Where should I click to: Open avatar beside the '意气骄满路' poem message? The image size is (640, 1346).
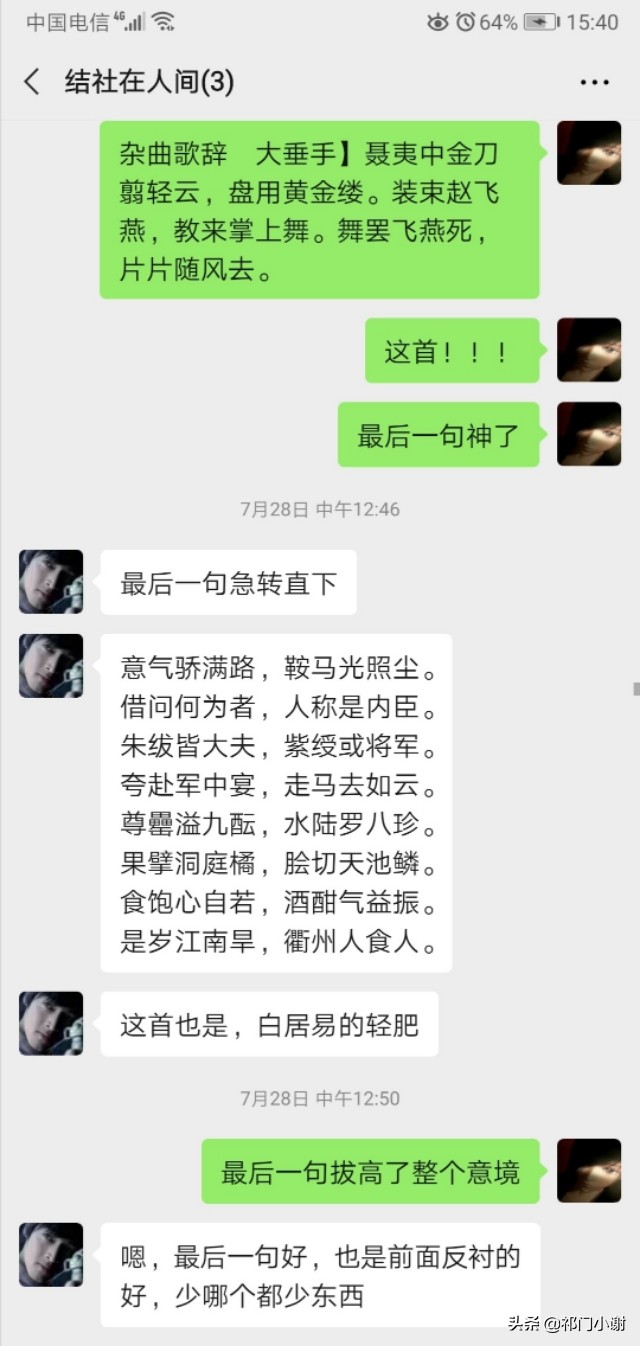click(51, 665)
